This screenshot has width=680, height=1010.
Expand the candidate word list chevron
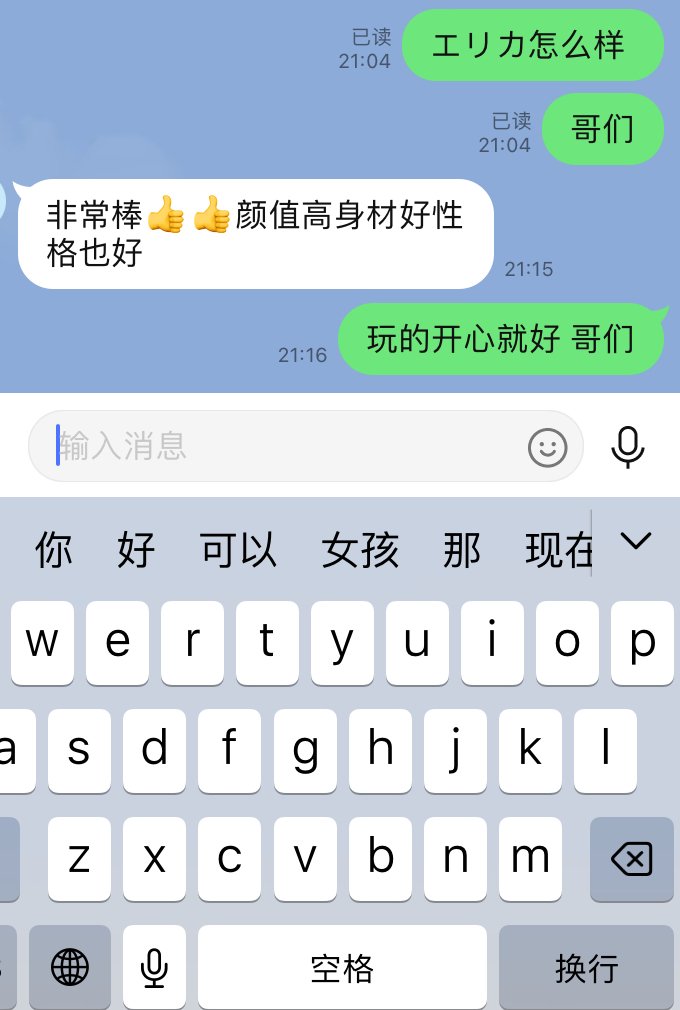pyautogui.click(x=636, y=542)
